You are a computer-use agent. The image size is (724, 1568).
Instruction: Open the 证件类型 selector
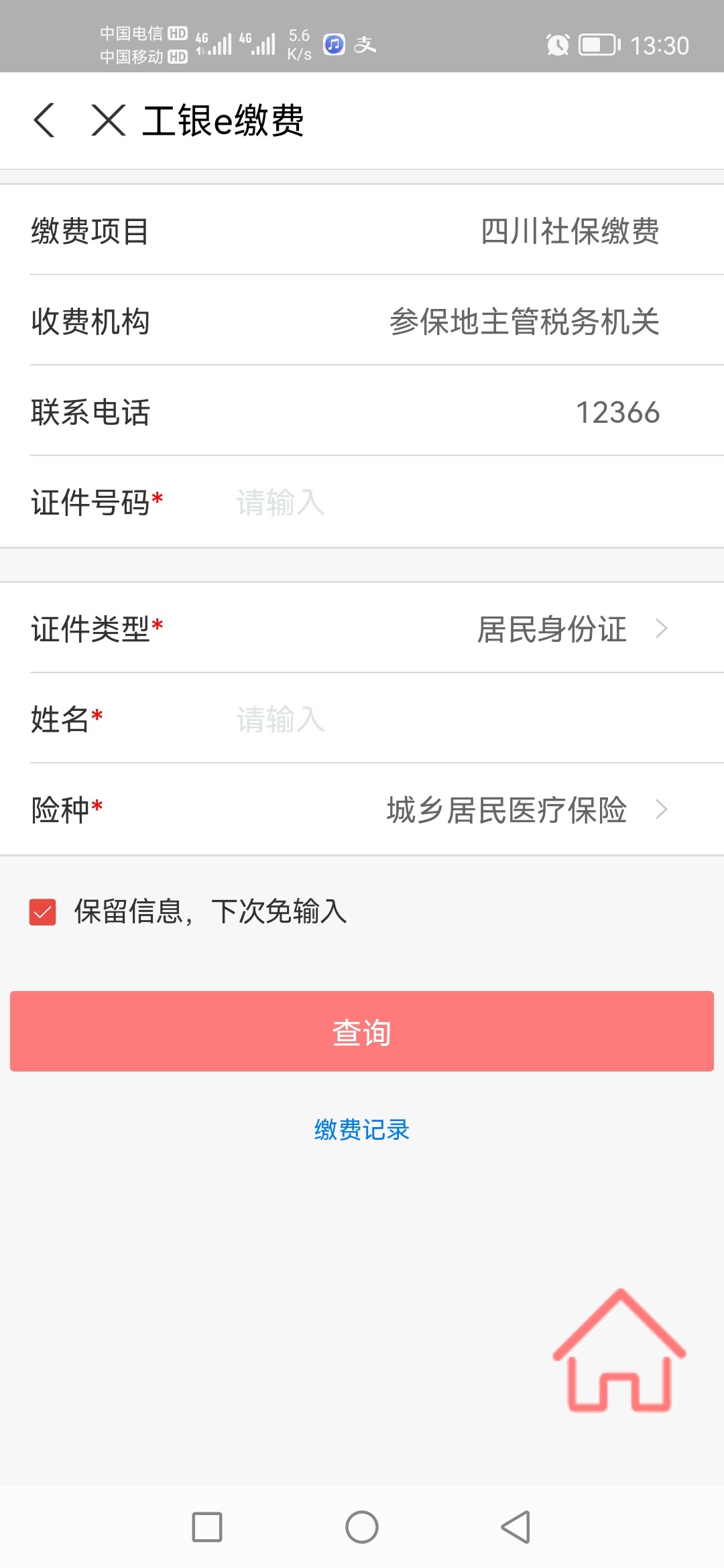point(570,629)
